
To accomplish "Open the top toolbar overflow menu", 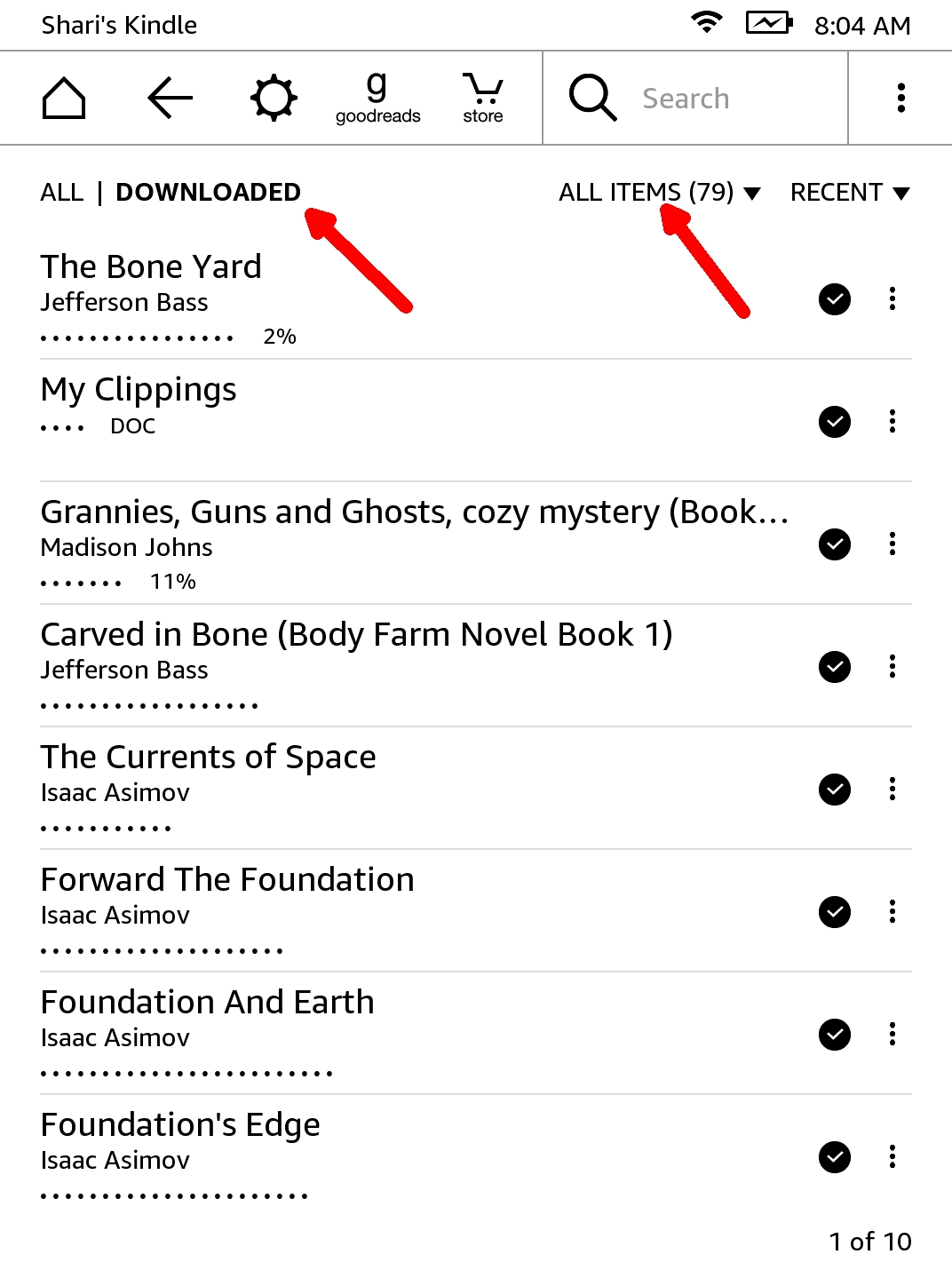I will (900, 98).
